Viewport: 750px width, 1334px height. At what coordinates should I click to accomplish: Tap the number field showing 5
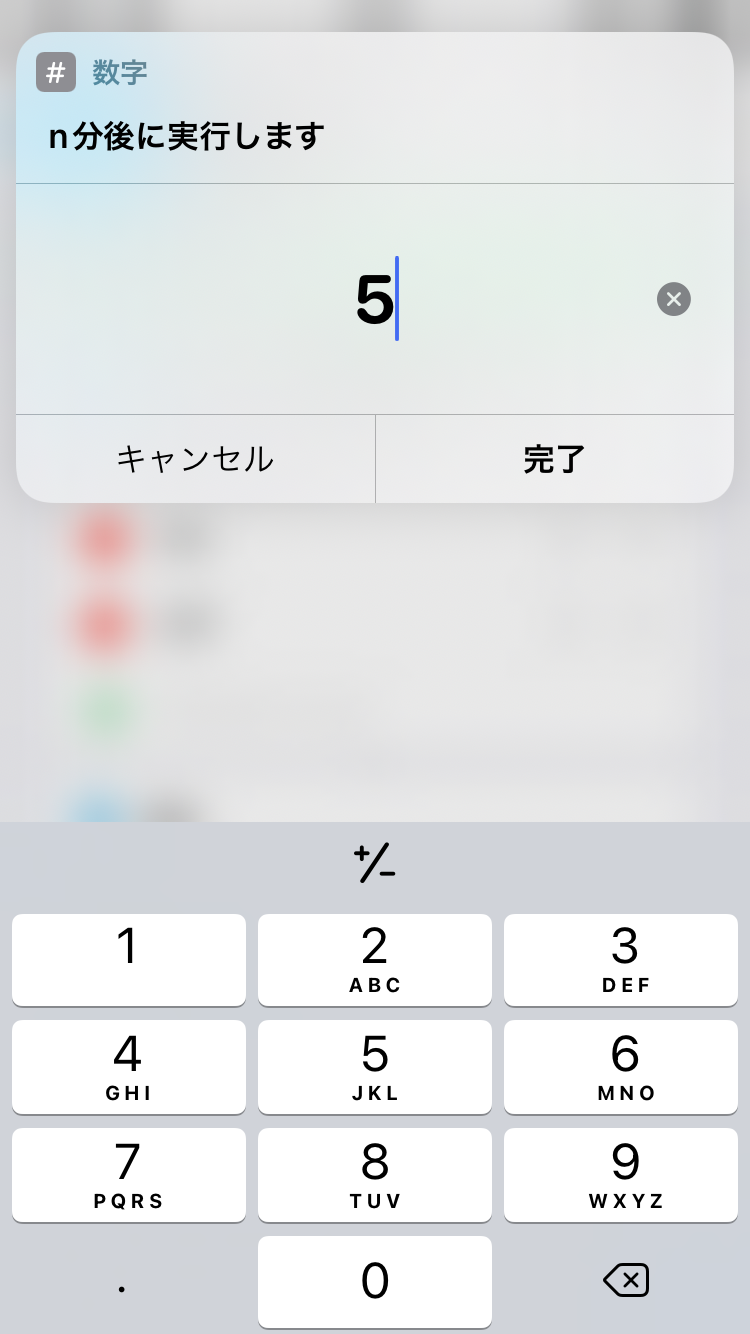click(x=375, y=299)
